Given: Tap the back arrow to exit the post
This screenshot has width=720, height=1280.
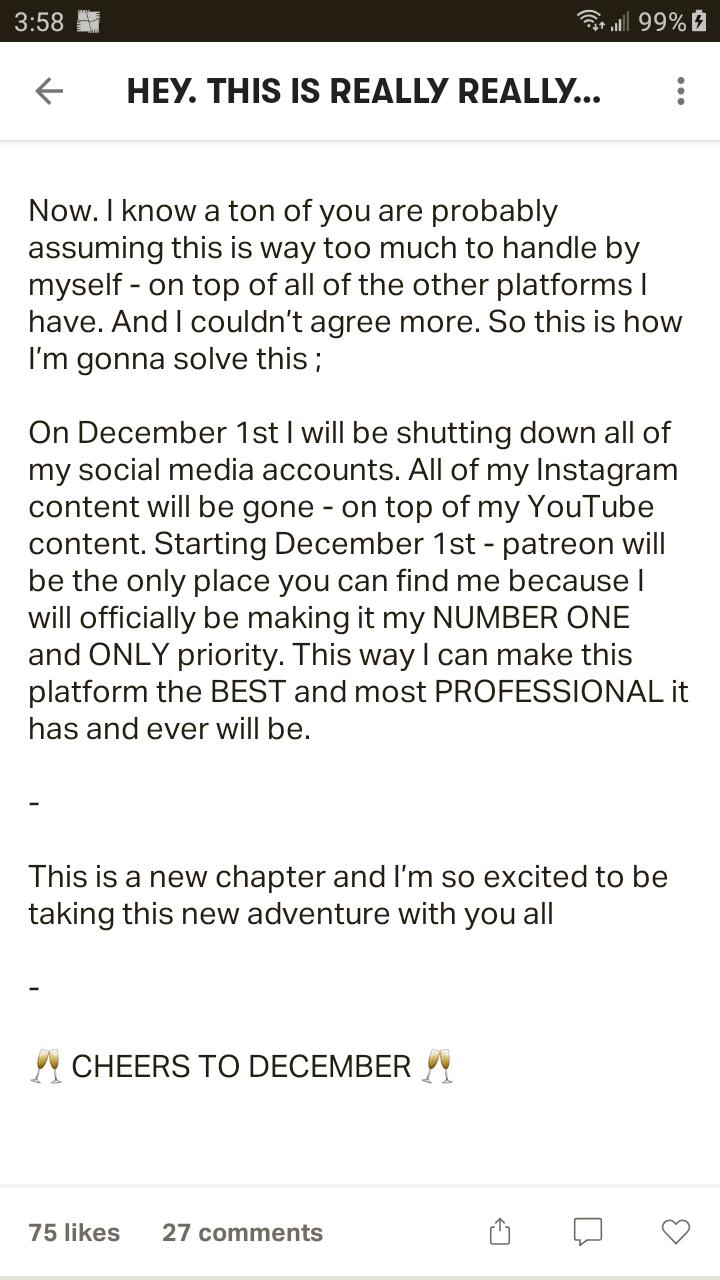Looking at the screenshot, I should [48, 91].
